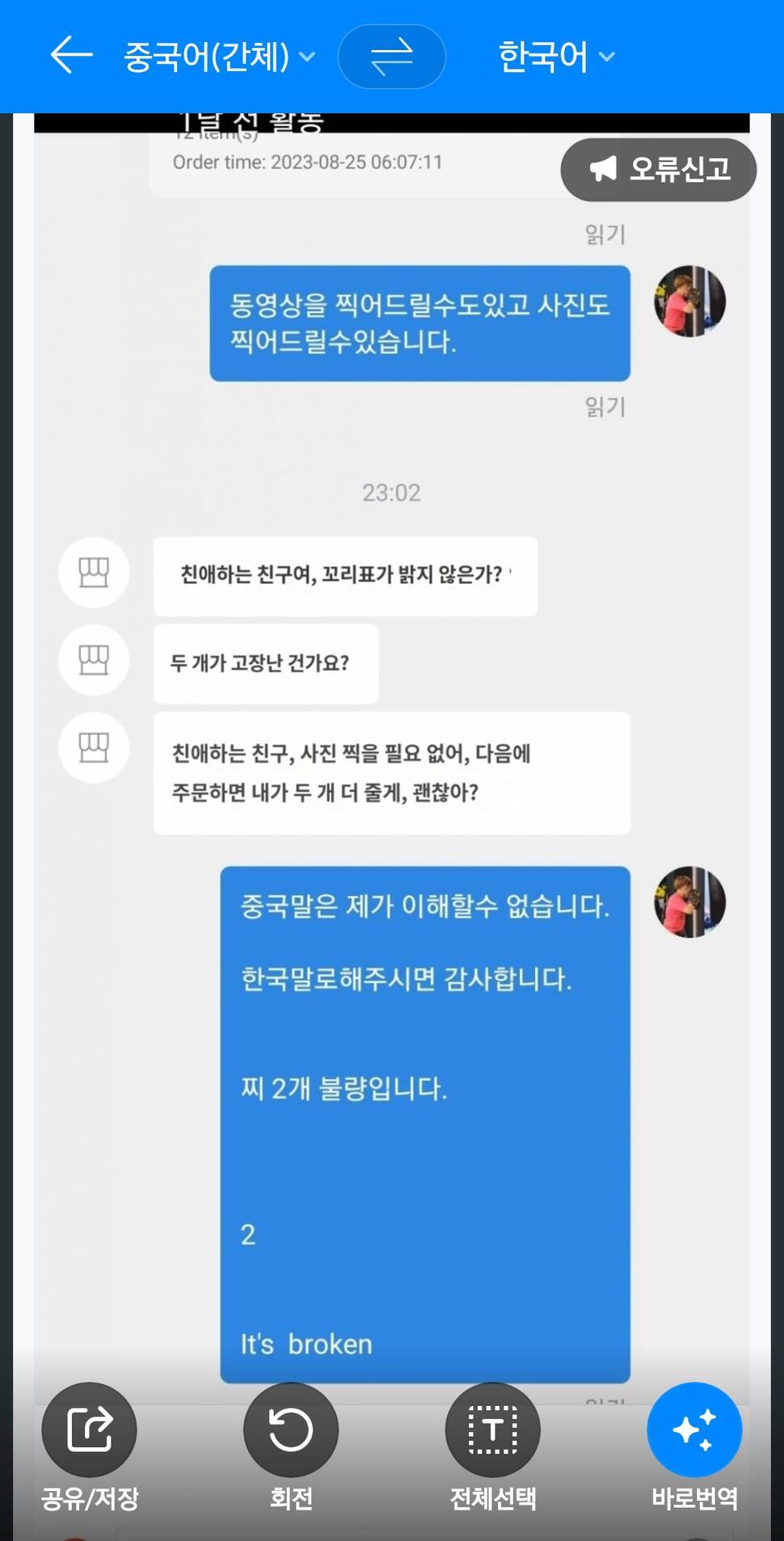This screenshot has width=784, height=1541.
Task: Open the source language dropdown 중국어(간체)
Action: (218, 57)
